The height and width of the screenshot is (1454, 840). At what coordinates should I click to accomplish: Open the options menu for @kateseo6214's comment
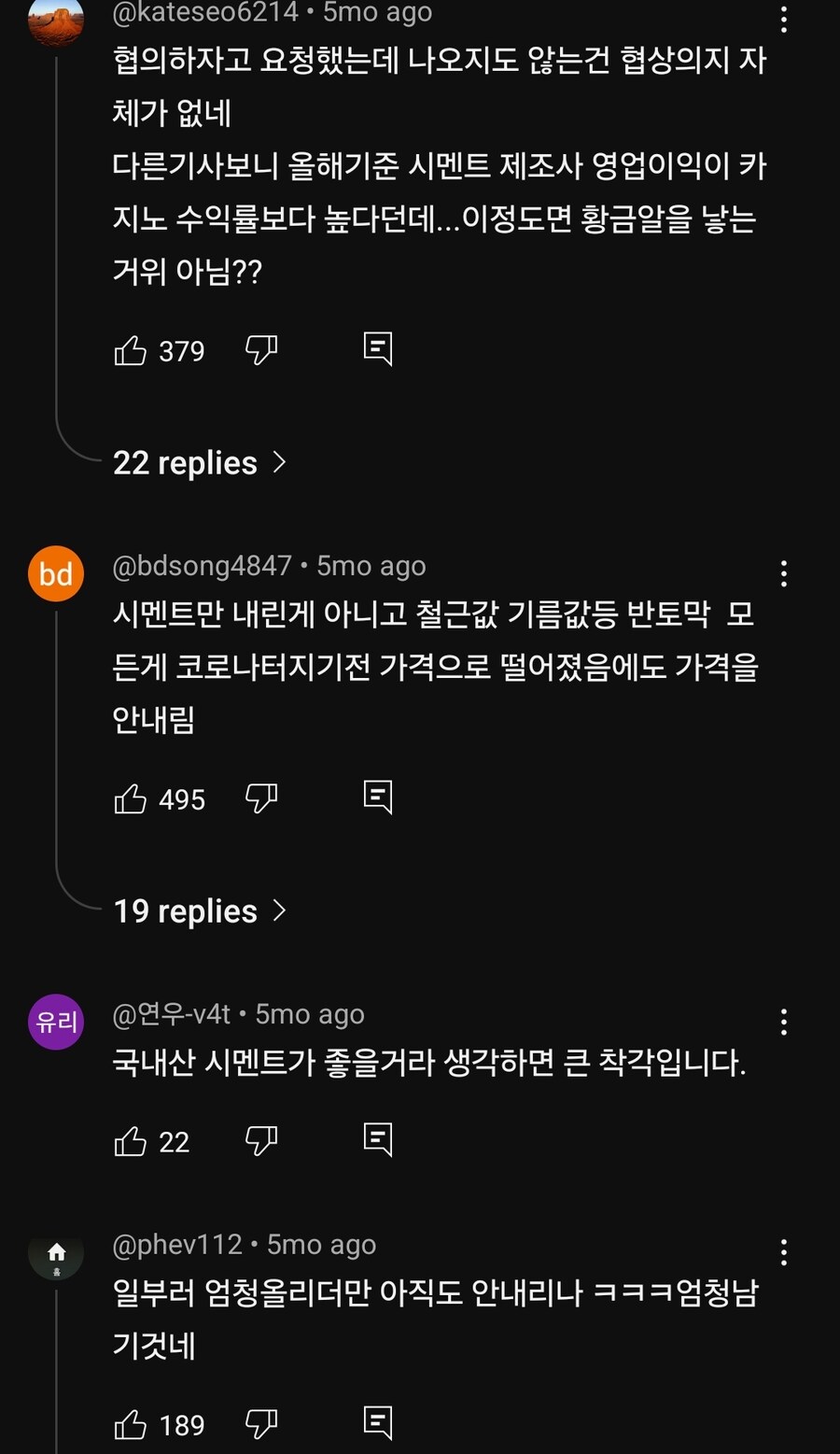click(783, 21)
